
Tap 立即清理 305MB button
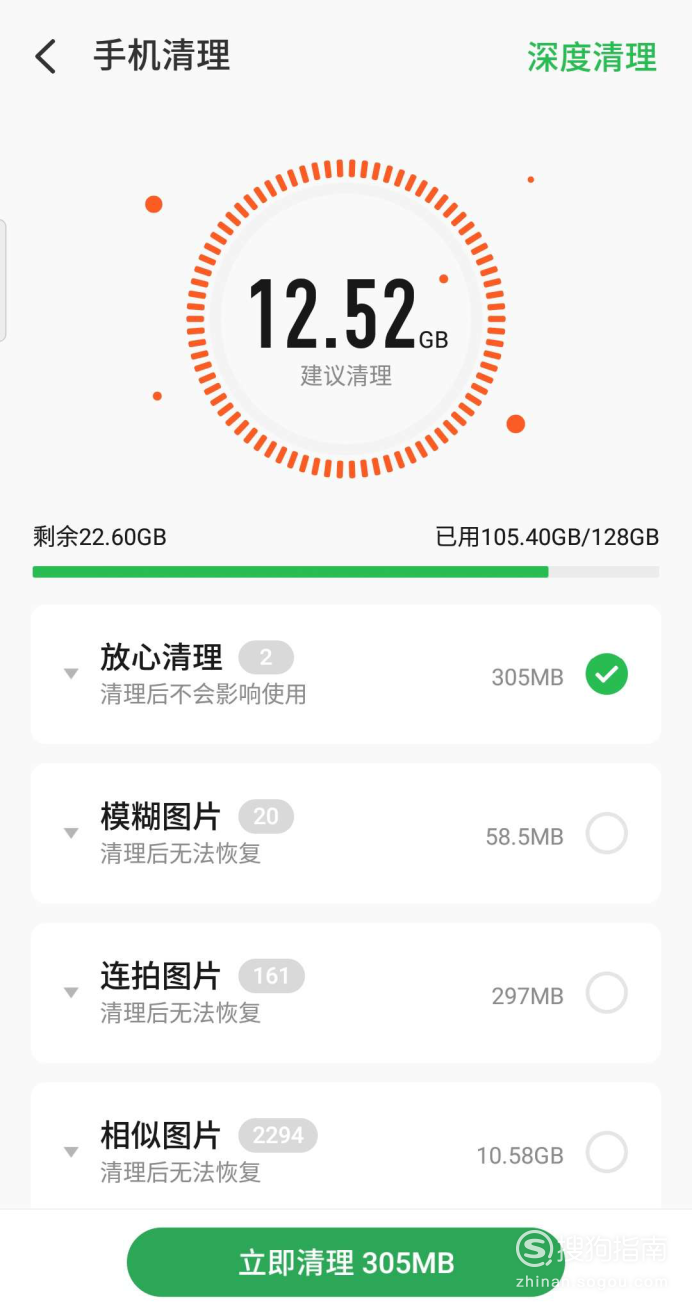(346, 1262)
